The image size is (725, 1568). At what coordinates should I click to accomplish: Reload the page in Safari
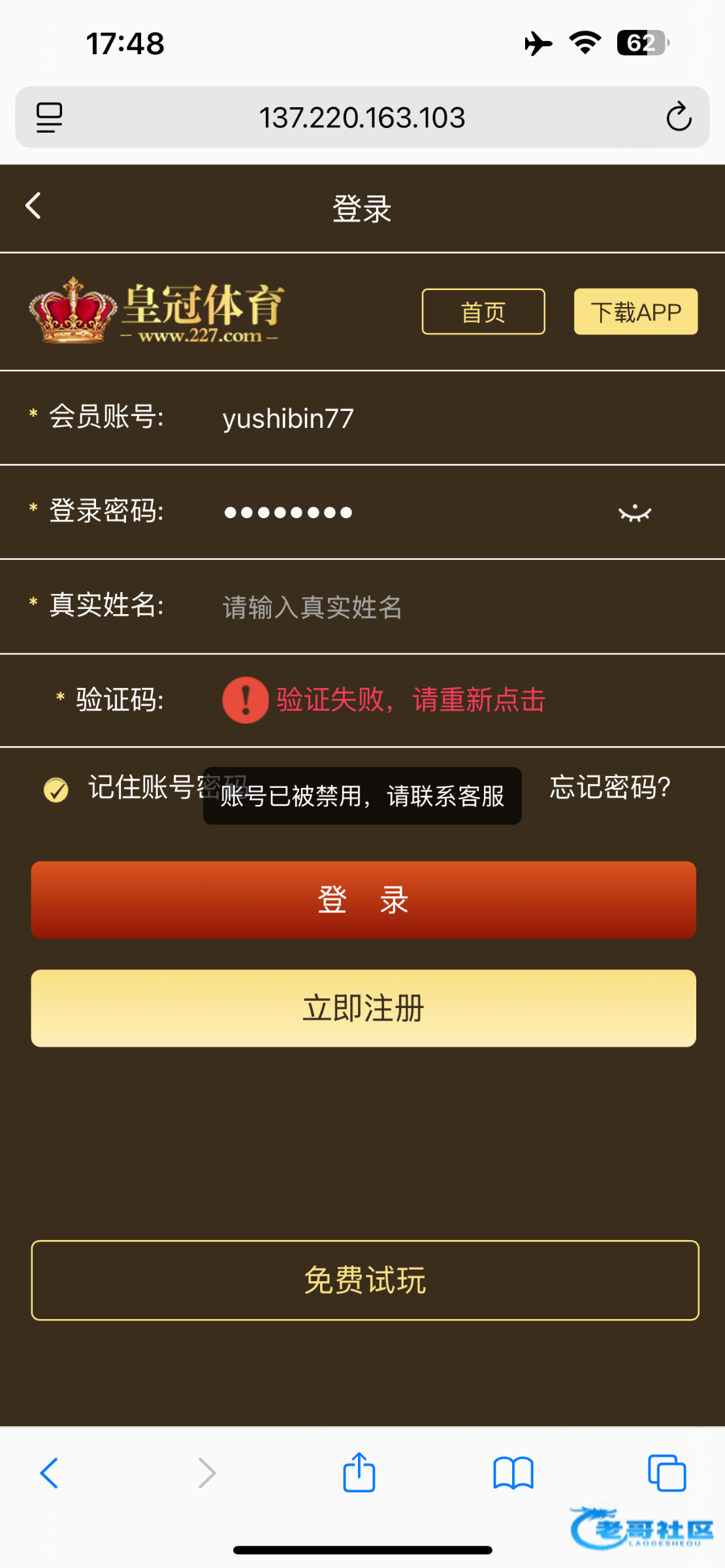click(x=679, y=117)
